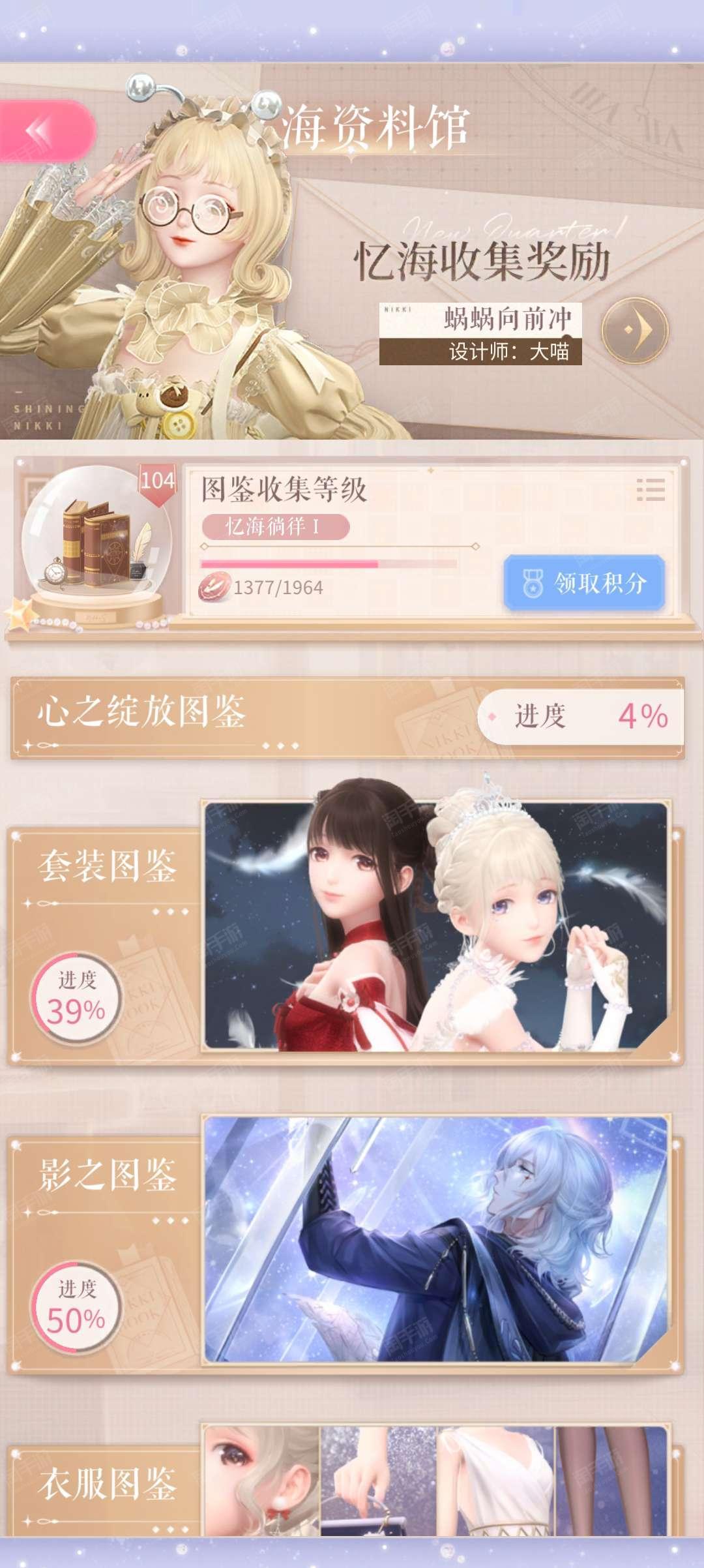Open the 心之绽放图鉴 banner
The image size is (704, 1568).
click(347, 717)
